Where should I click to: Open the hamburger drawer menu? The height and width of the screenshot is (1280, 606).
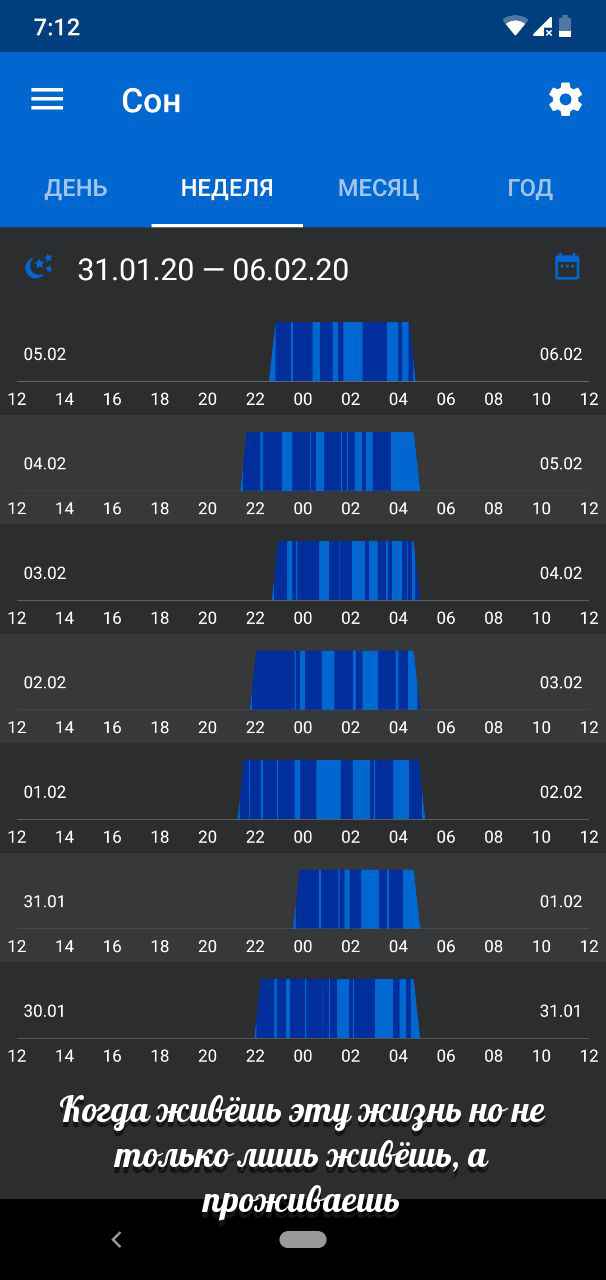[x=47, y=99]
